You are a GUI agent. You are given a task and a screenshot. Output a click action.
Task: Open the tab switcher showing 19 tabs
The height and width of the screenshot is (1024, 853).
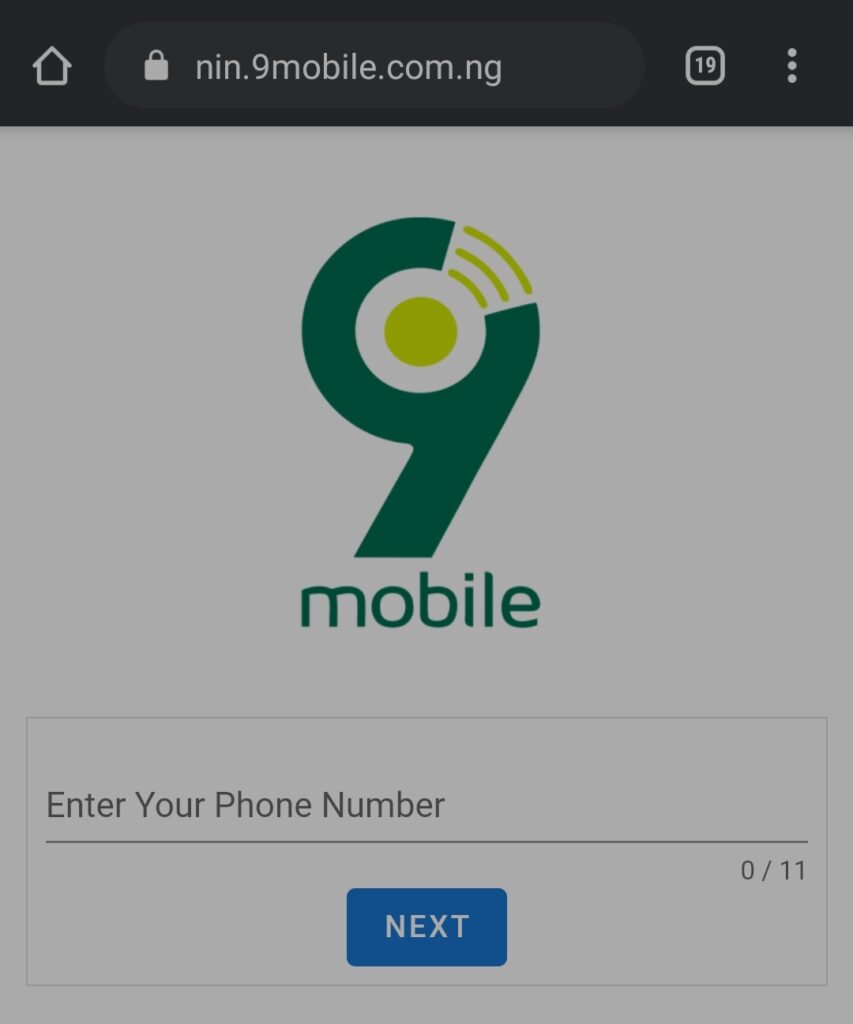point(705,66)
